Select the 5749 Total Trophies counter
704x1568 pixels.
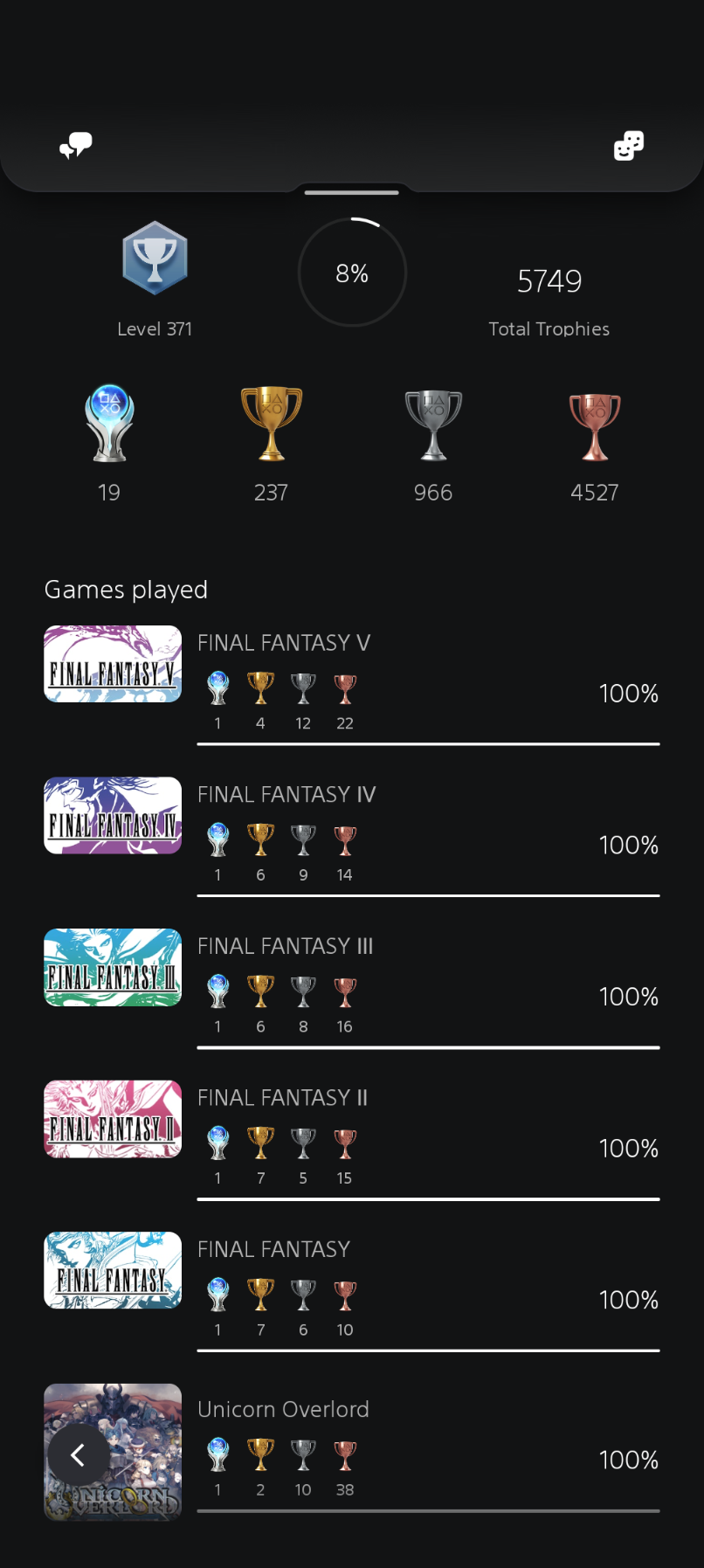point(549,281)
